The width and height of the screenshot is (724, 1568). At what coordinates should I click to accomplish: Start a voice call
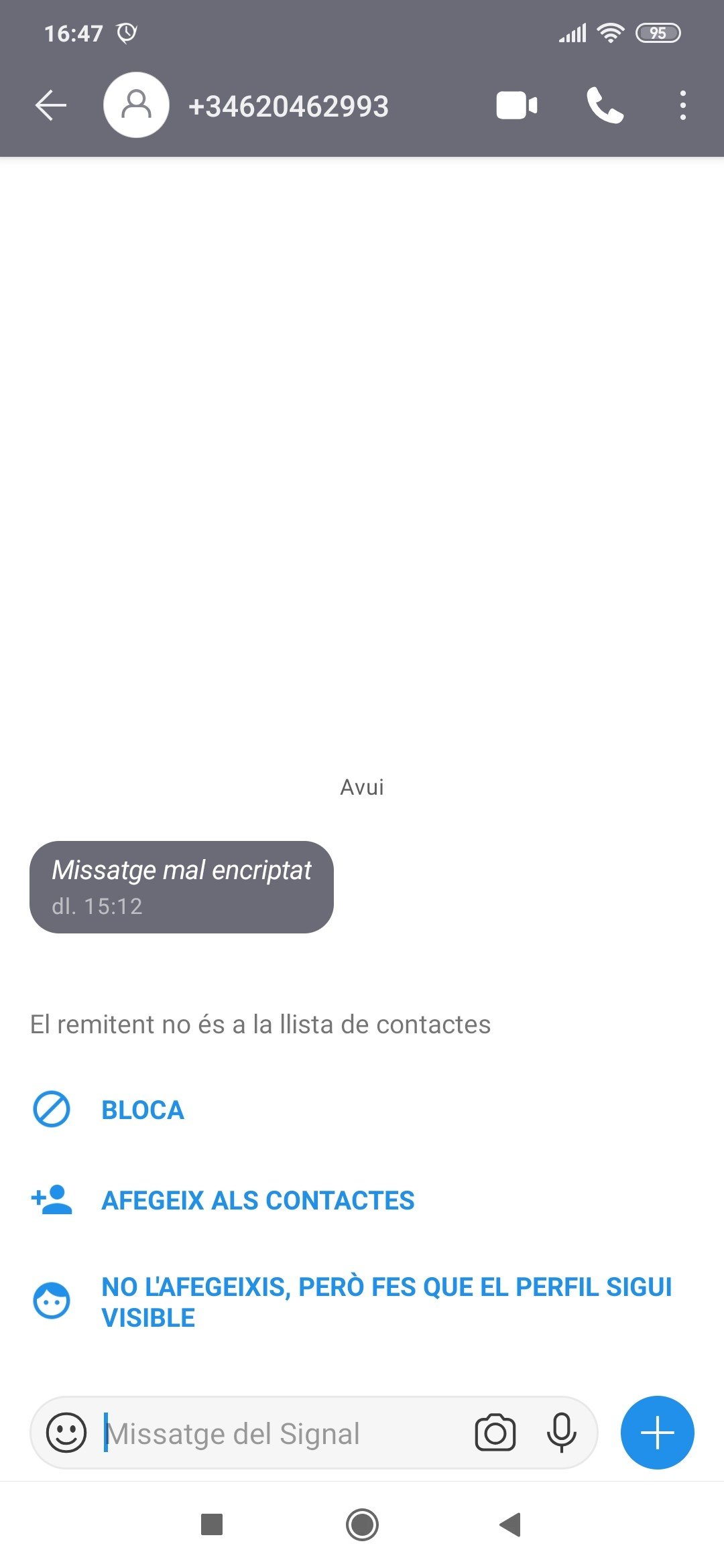[603, 105]
